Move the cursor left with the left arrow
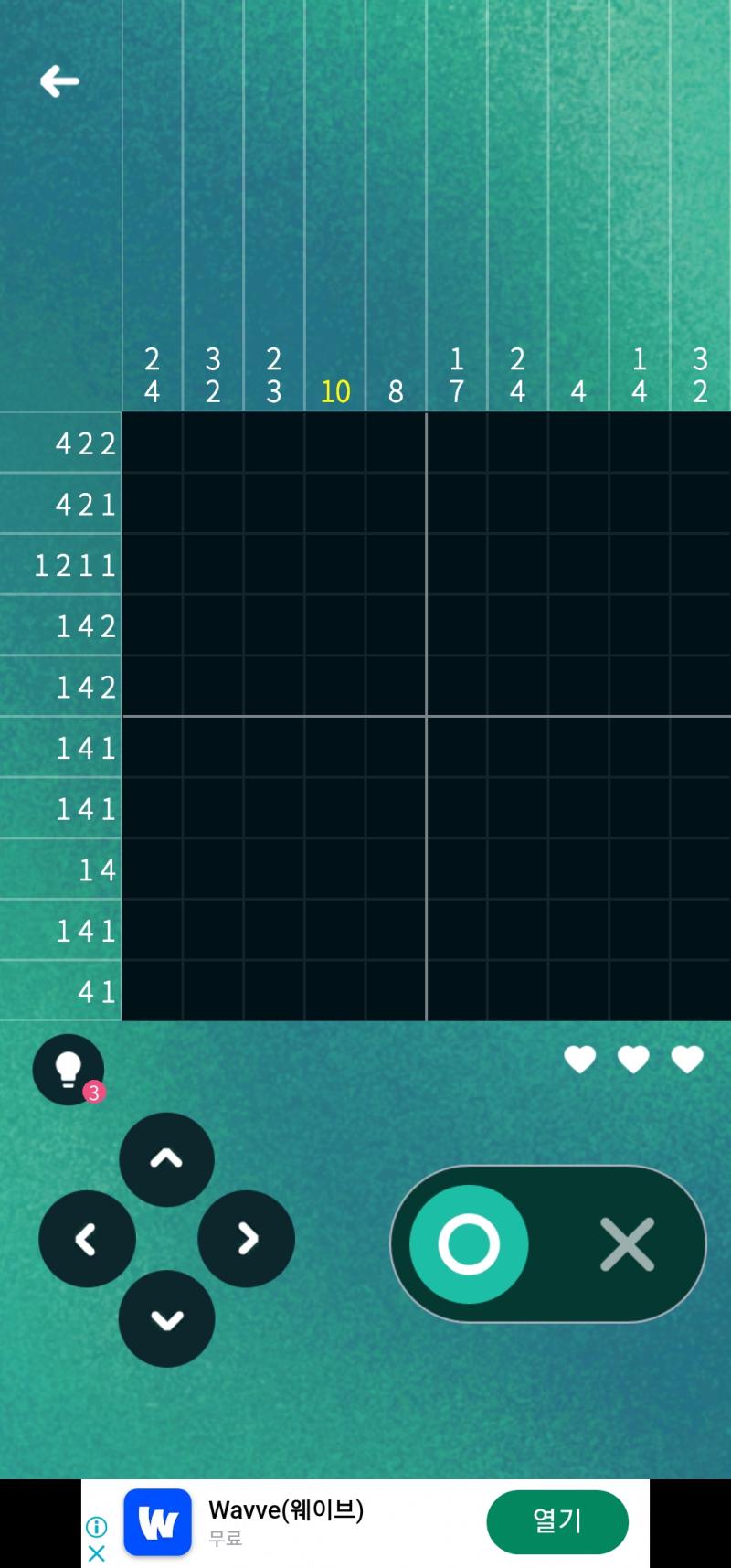Screen dimensions: 731x1568 point(87,1239)
